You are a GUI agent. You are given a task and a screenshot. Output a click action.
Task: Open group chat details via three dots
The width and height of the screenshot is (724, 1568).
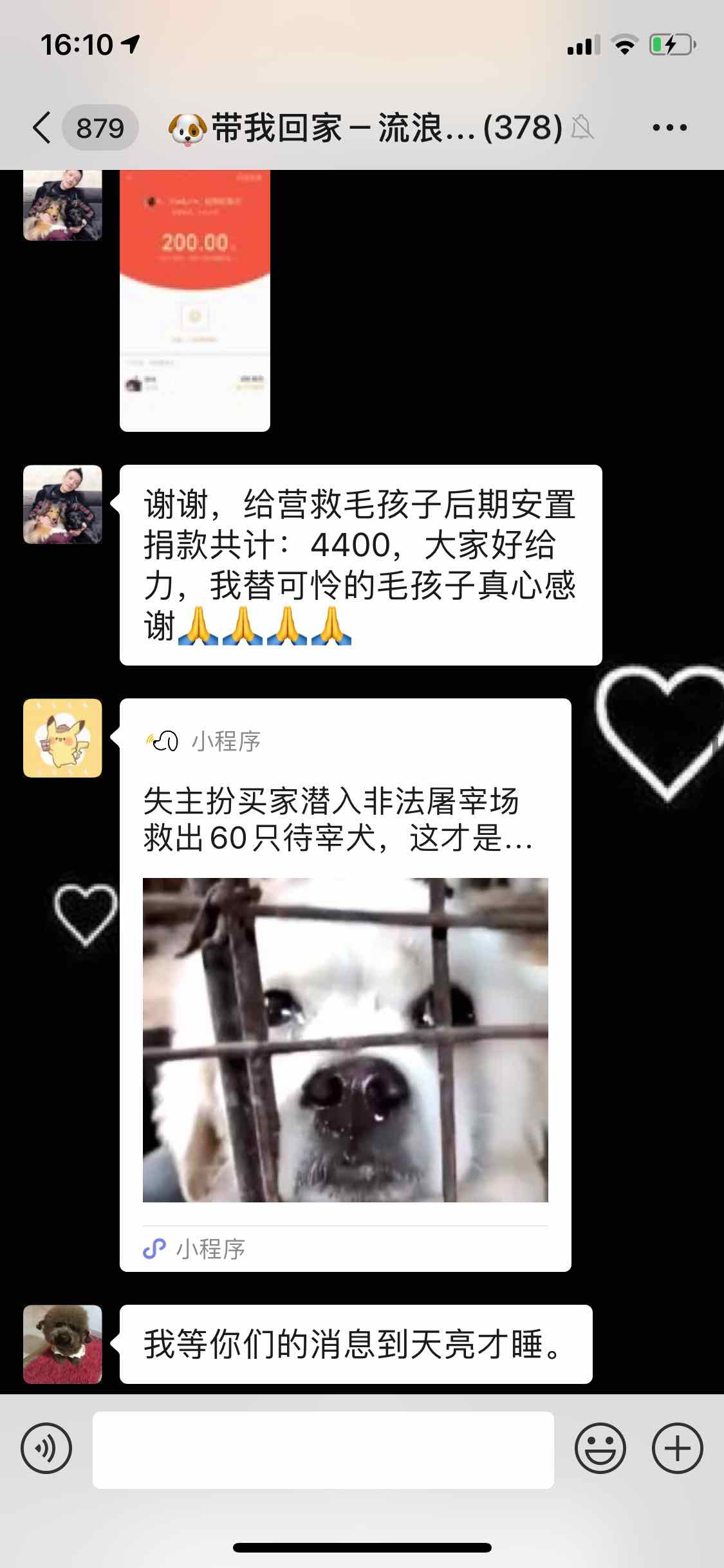[669, 127]
